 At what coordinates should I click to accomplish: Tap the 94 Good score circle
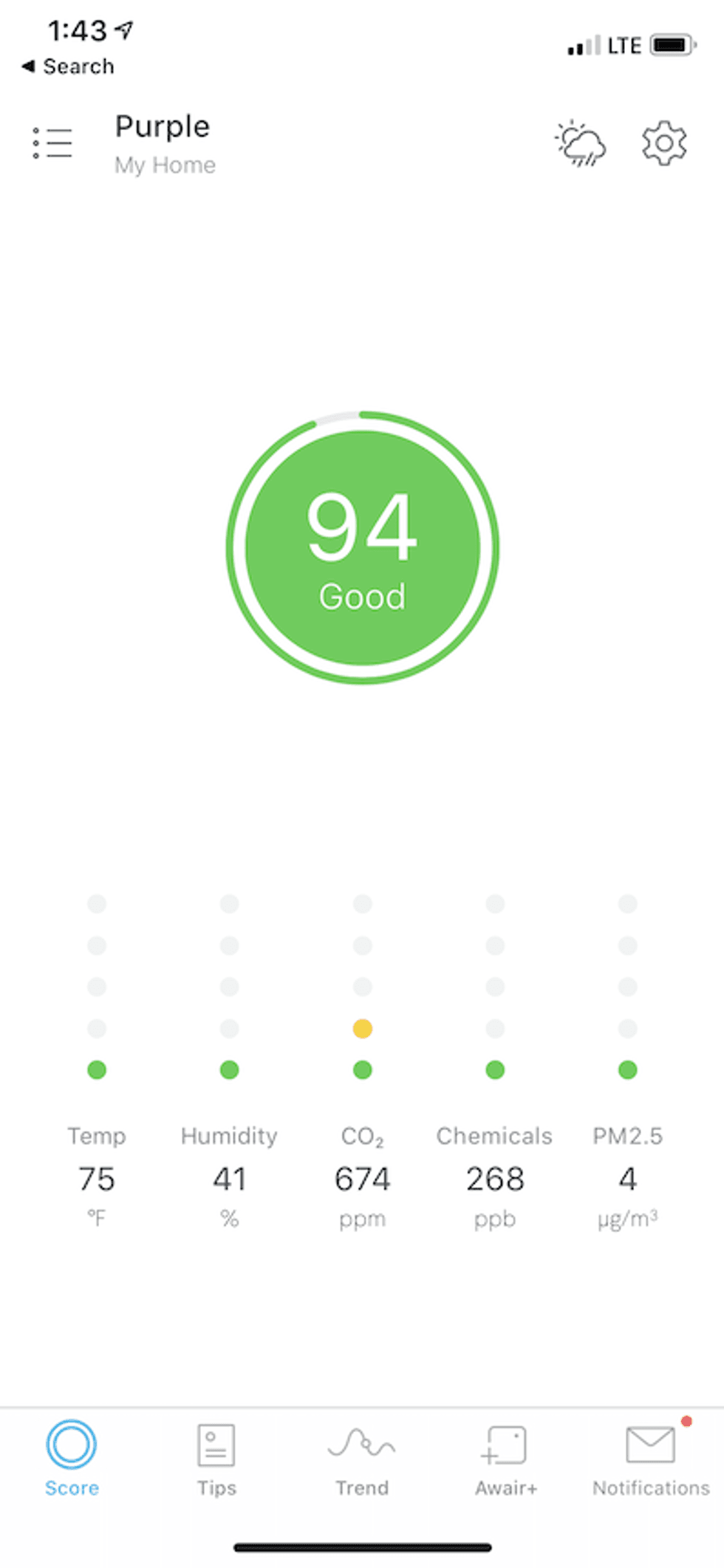pos(362,547)
